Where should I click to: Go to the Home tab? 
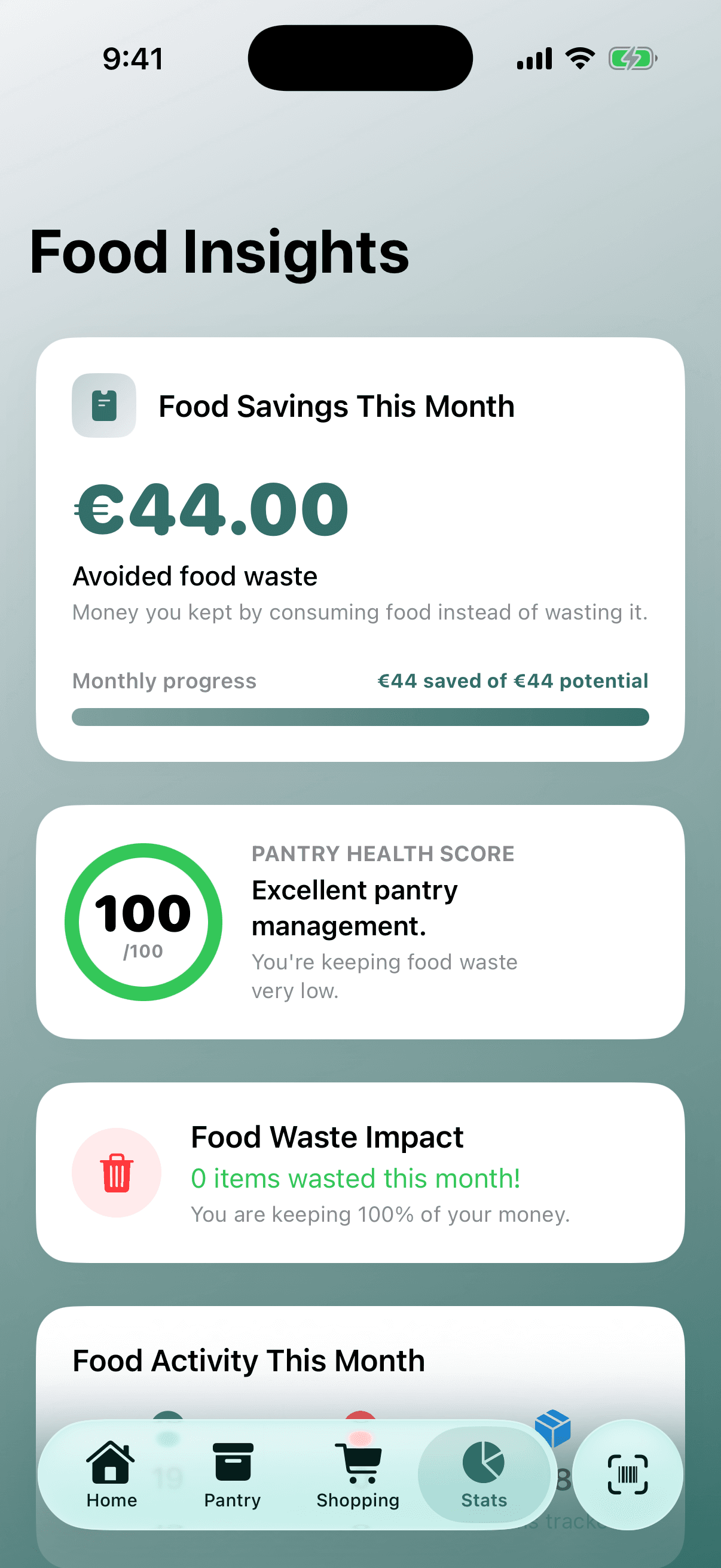(111, 1473)
